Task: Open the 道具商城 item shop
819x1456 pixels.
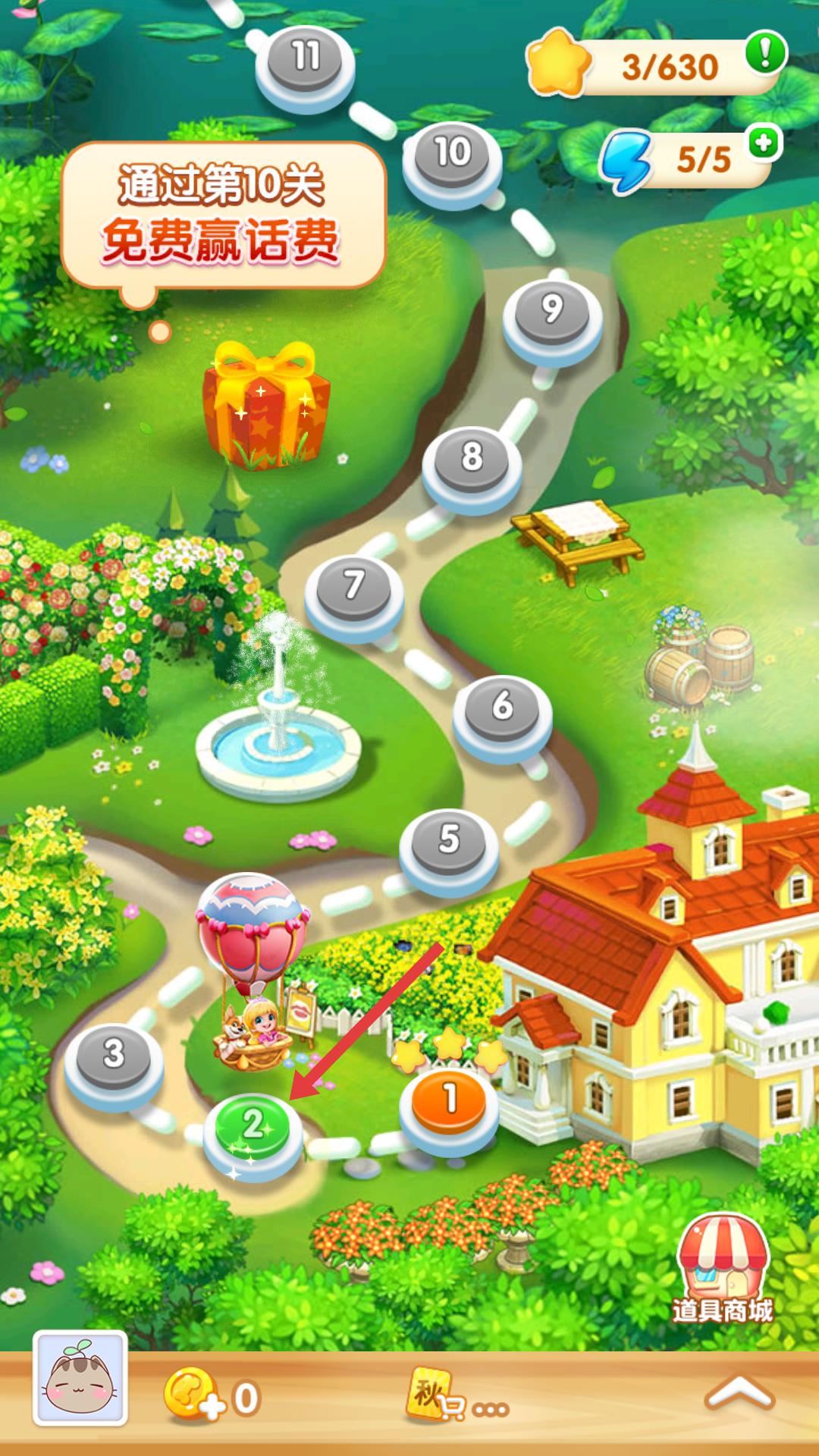Action: tap(723, 1268)
